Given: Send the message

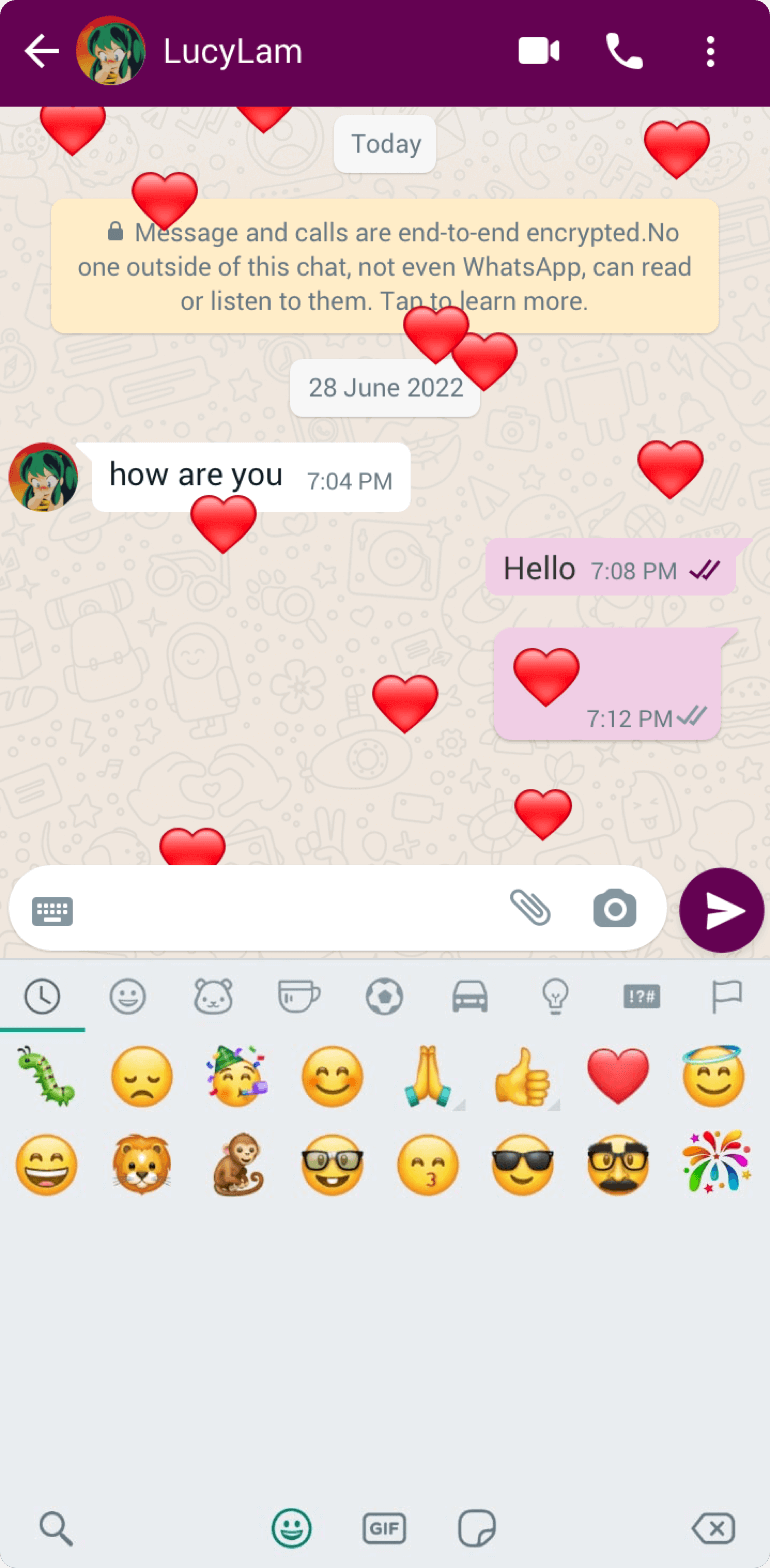Looking at the screenshot, I should pos(723,910).
